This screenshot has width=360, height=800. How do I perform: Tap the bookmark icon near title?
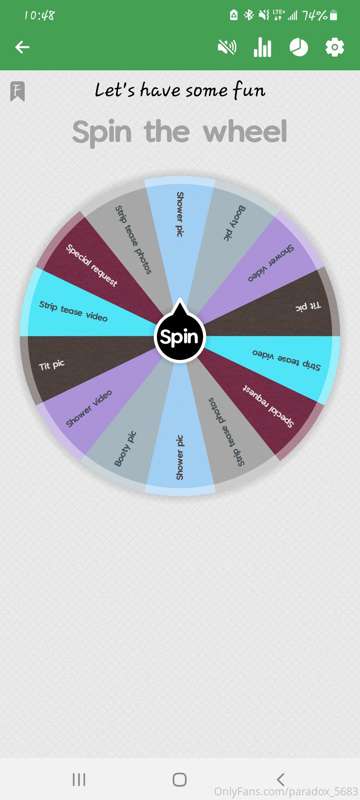pos(18,91)
